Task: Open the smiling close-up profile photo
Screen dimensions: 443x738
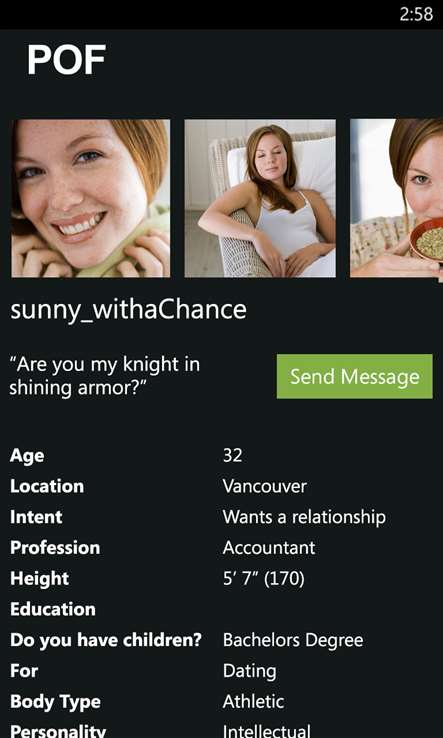Action: tap(91, 198)
